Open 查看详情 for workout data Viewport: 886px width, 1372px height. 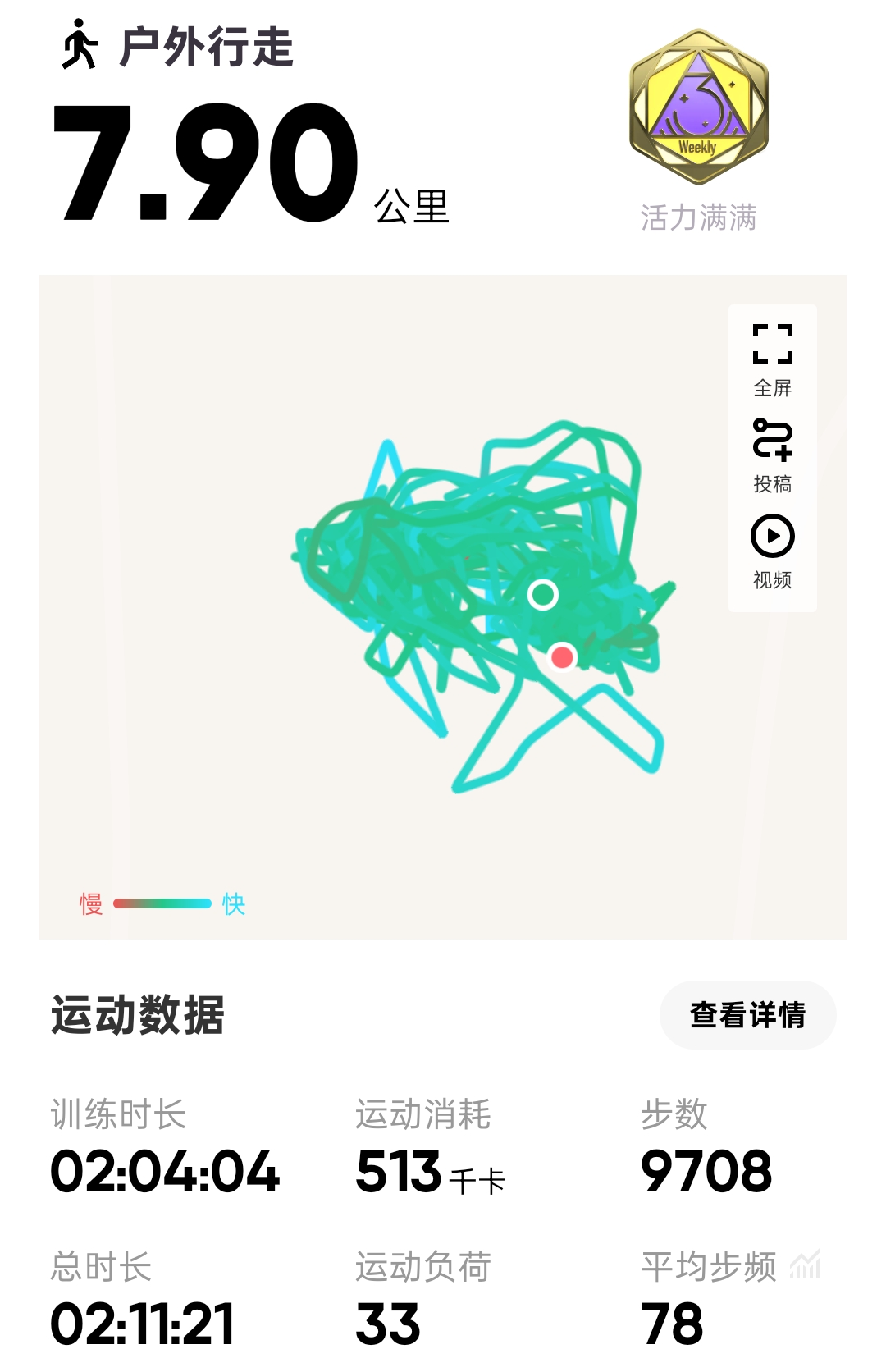point(747,1015)
